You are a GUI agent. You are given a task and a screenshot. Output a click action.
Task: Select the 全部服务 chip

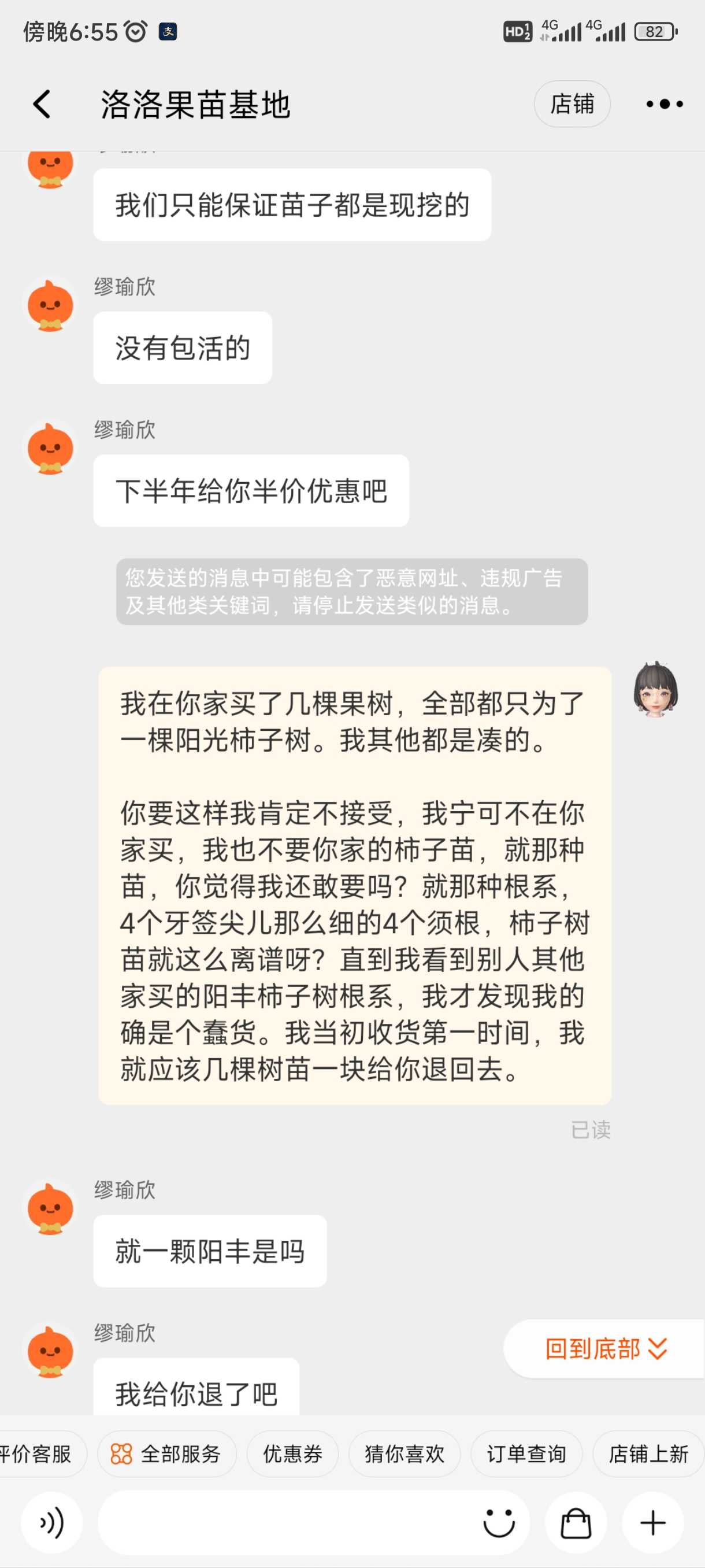tap(166, 1454)
